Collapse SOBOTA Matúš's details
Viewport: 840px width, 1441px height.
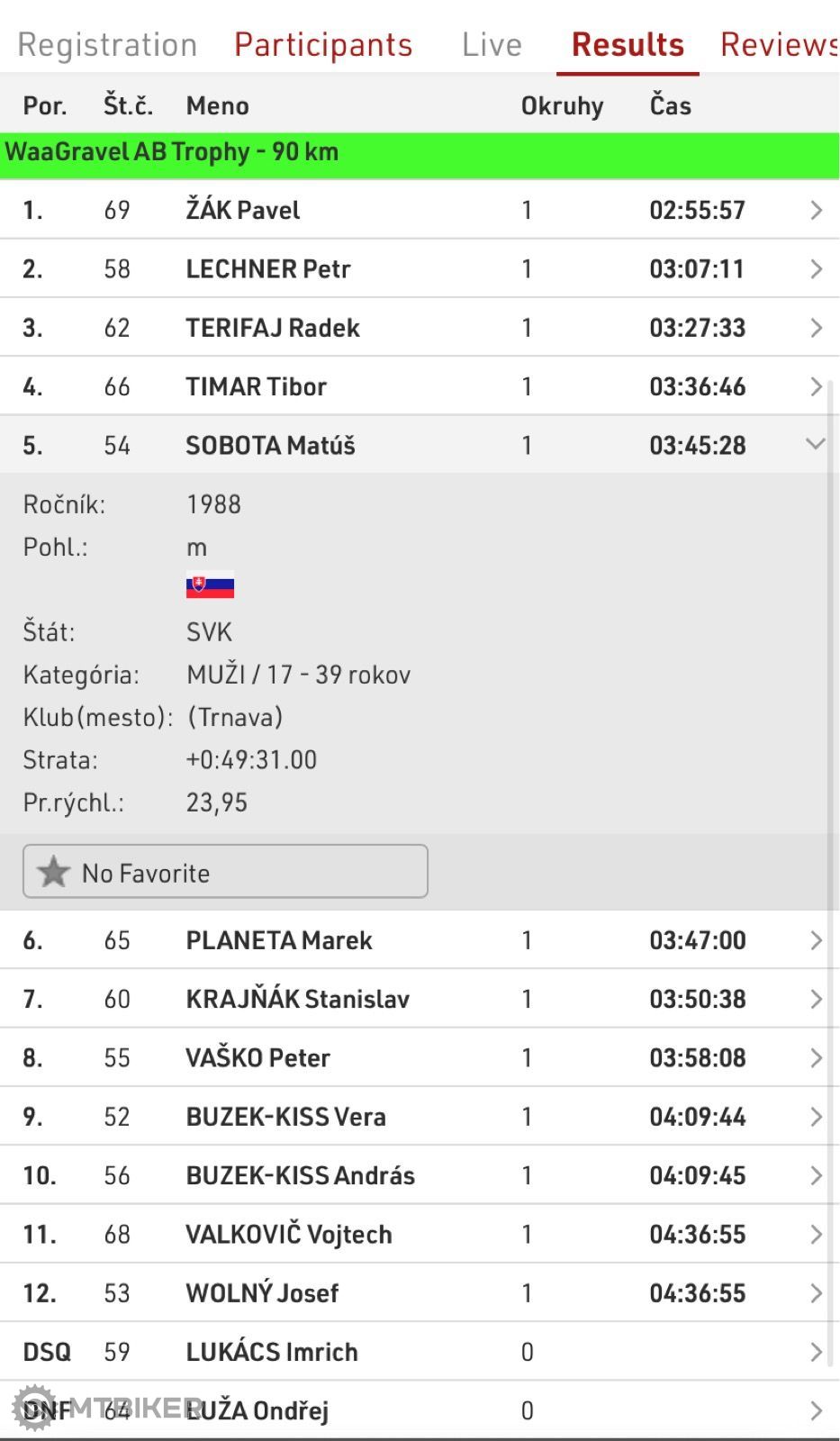[420, 445]
